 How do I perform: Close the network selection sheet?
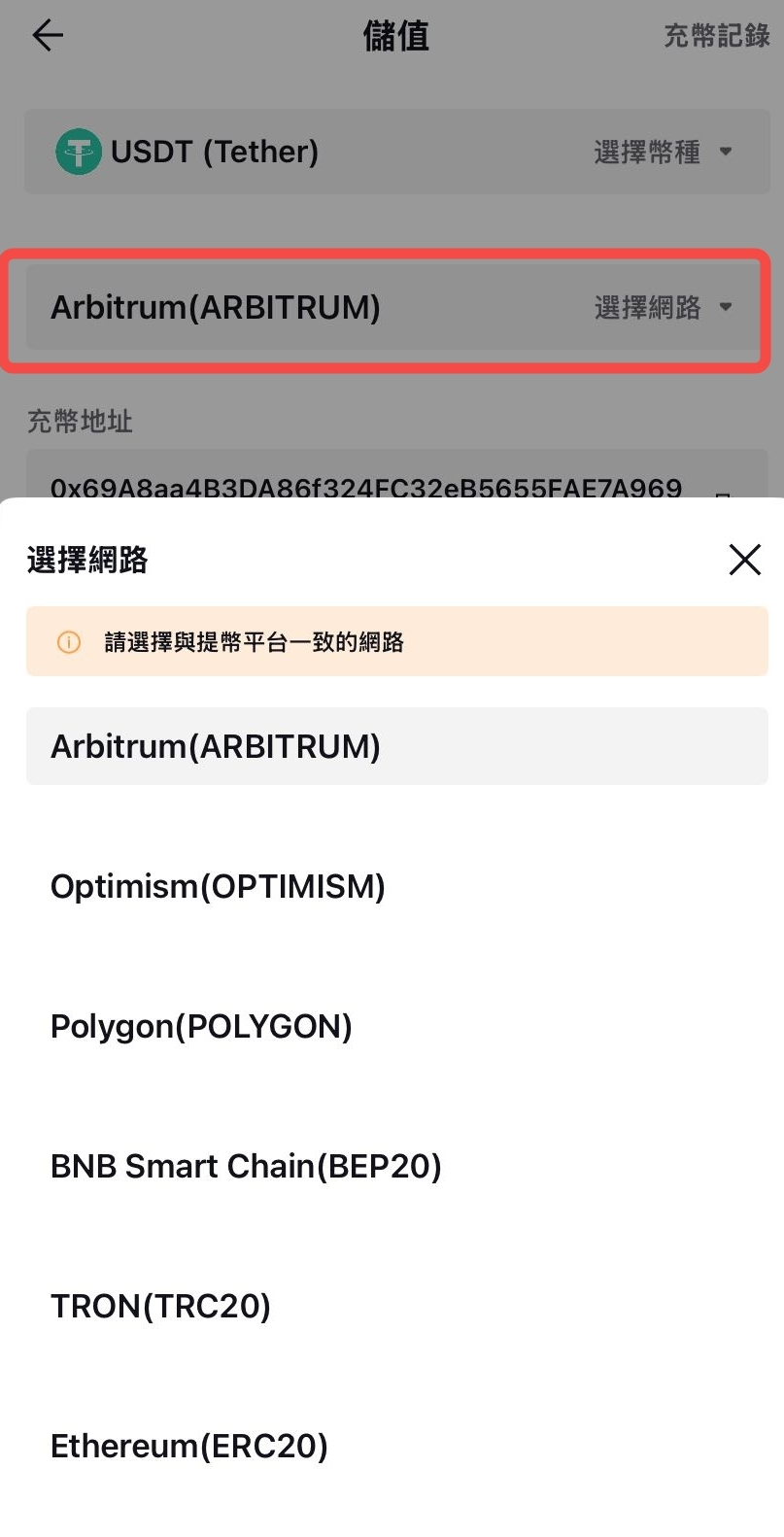pos(744,559)
